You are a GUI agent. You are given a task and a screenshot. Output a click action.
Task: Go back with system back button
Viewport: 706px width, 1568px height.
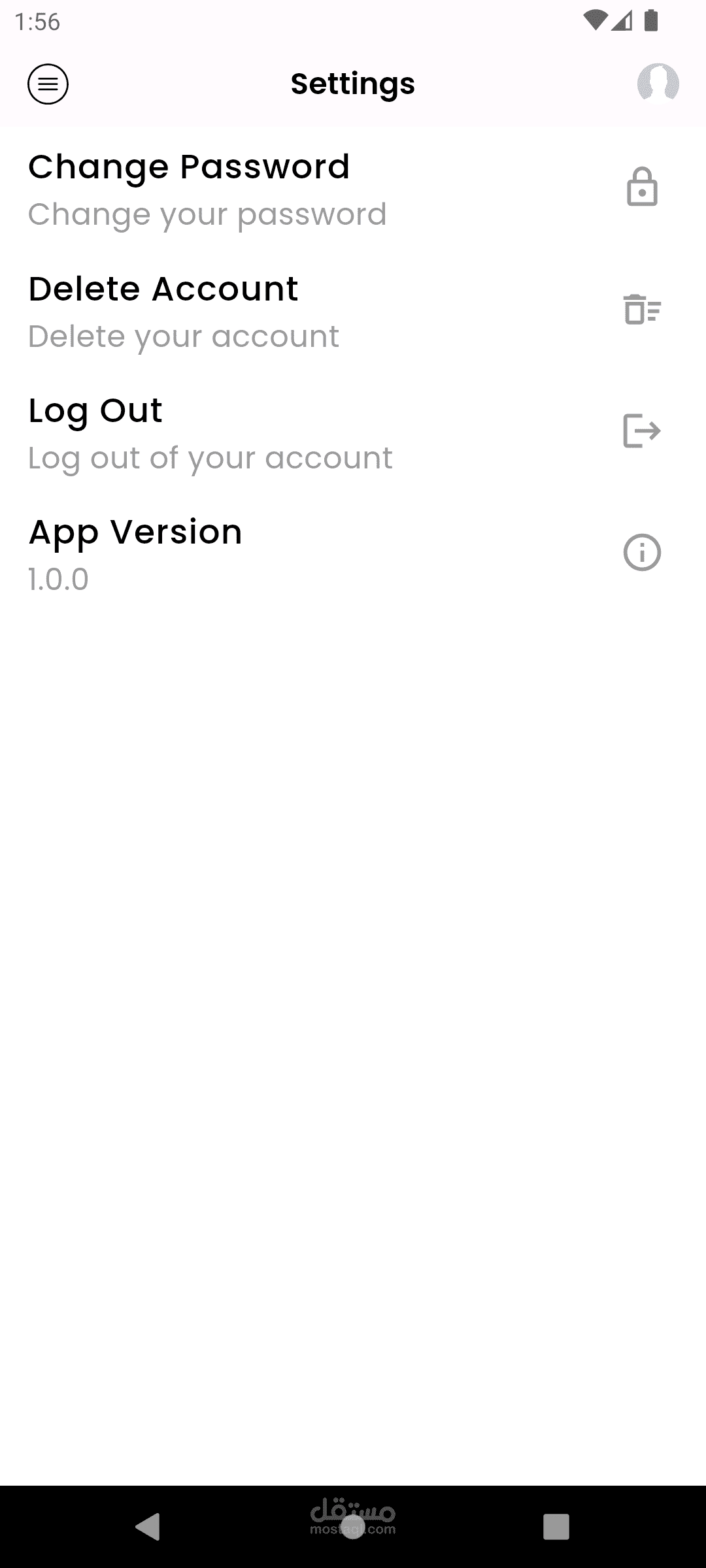(148, 1527)
